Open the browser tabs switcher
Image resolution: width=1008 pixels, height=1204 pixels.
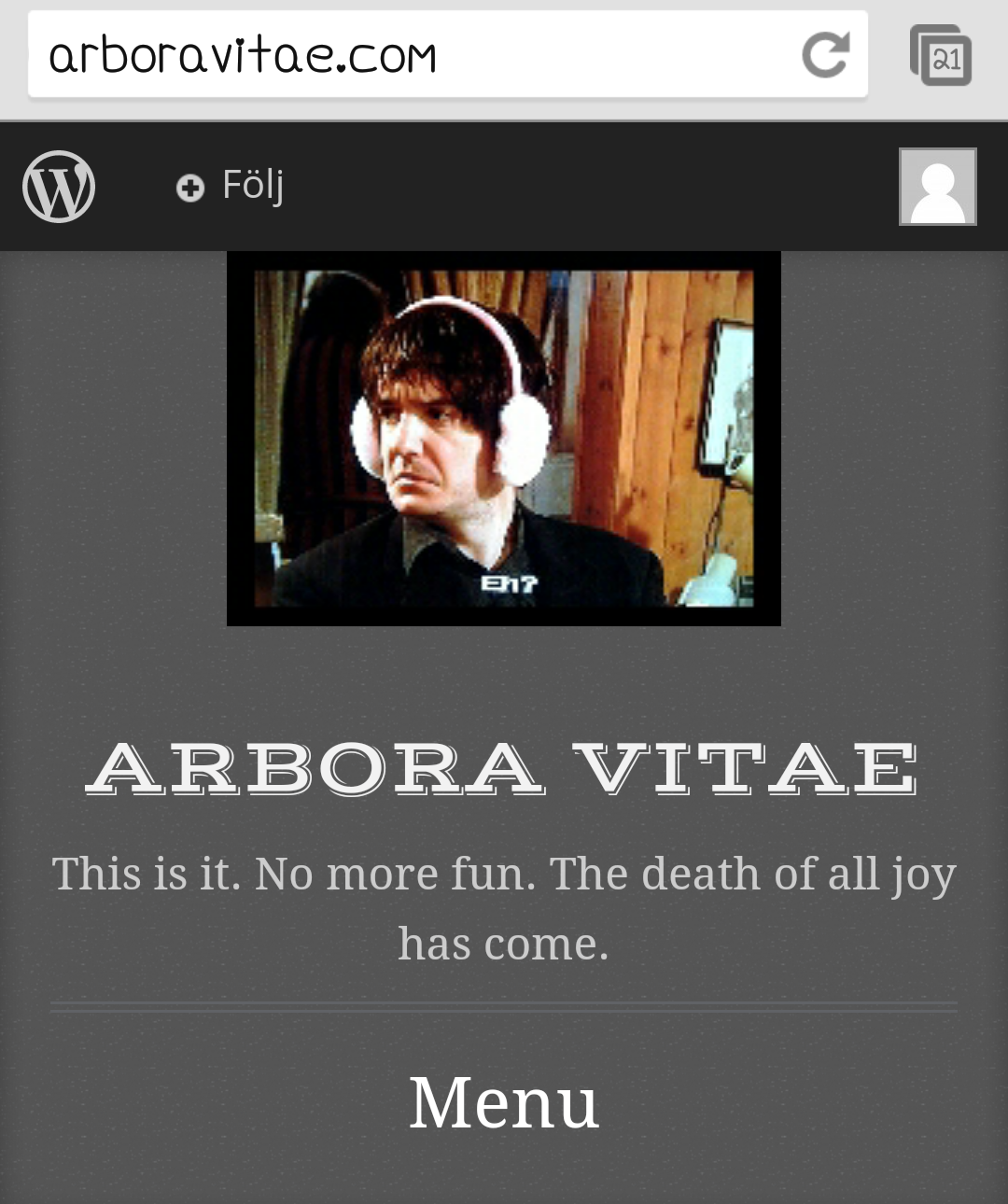[x=941, y=56]
